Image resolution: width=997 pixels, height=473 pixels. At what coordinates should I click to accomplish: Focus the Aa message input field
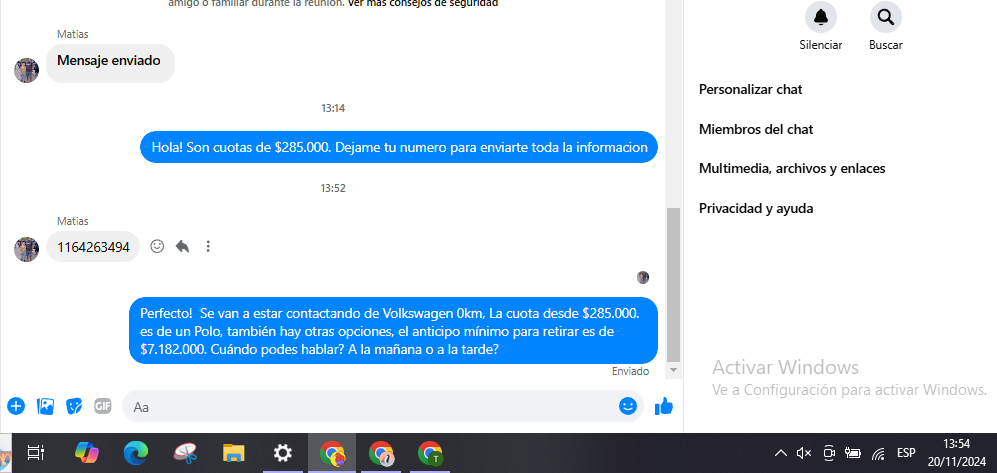point(370,407)
